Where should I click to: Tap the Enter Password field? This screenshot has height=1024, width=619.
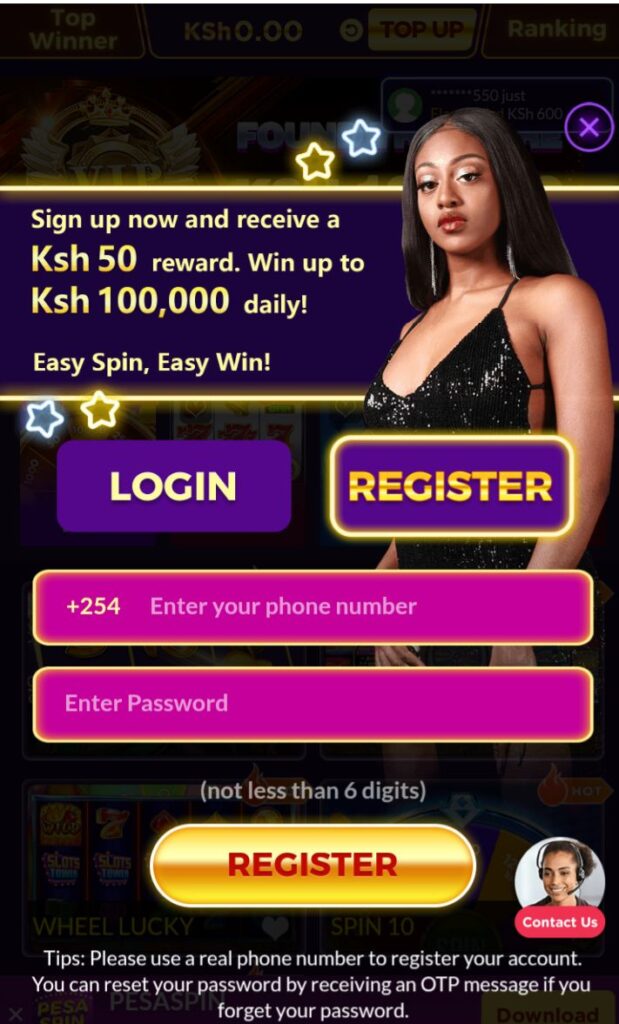(312, 704)
